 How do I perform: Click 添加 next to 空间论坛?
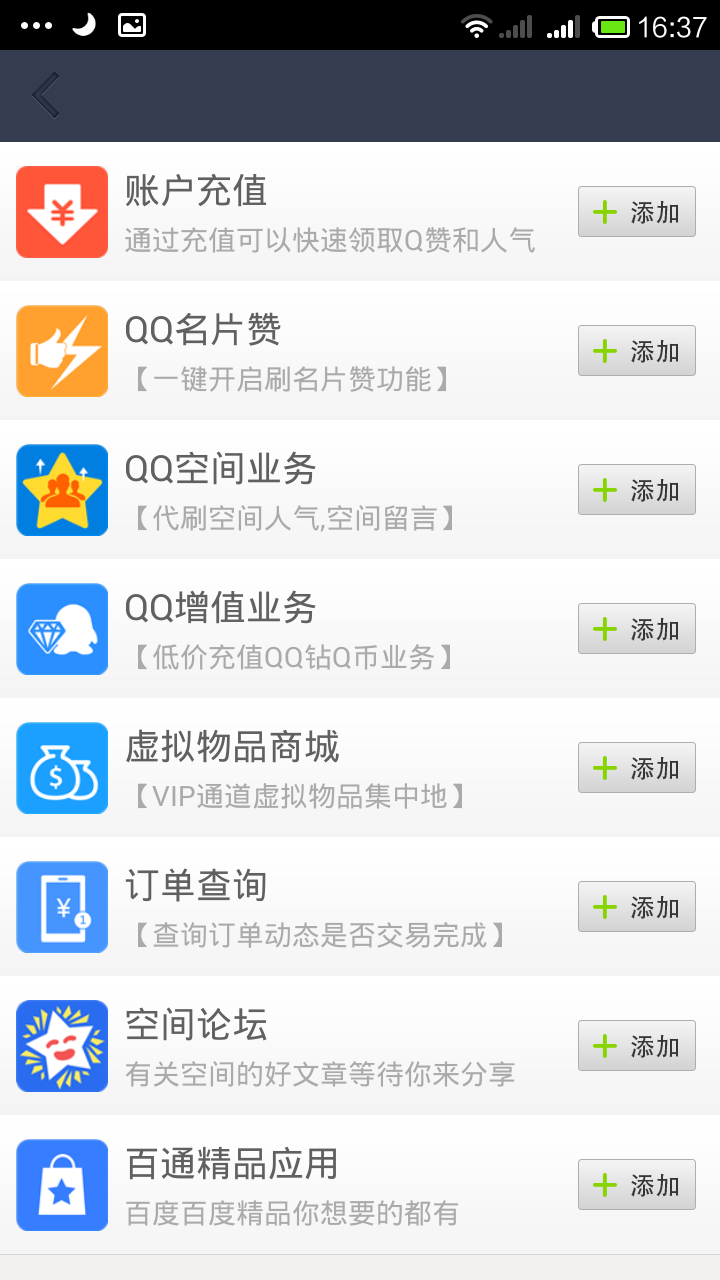pyautogui.click(x=636, y=1046)
